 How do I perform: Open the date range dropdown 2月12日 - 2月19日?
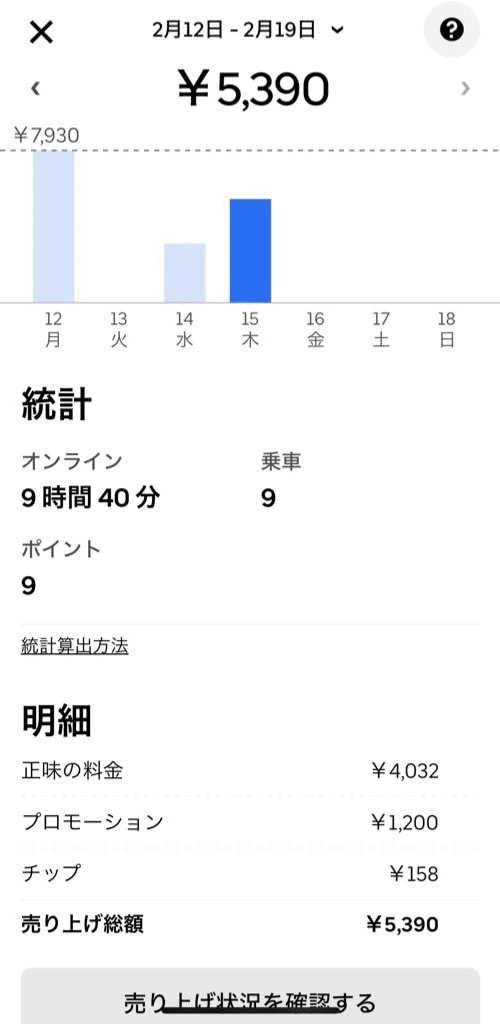tap(248, 30)
